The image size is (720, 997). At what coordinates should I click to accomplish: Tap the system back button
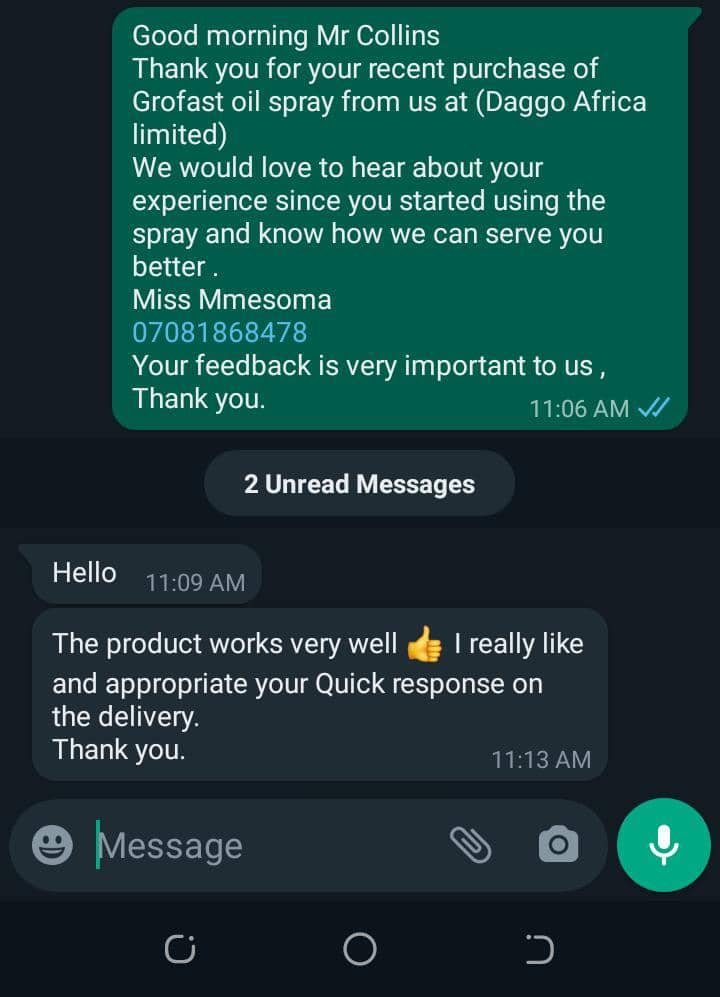point(539,948)
